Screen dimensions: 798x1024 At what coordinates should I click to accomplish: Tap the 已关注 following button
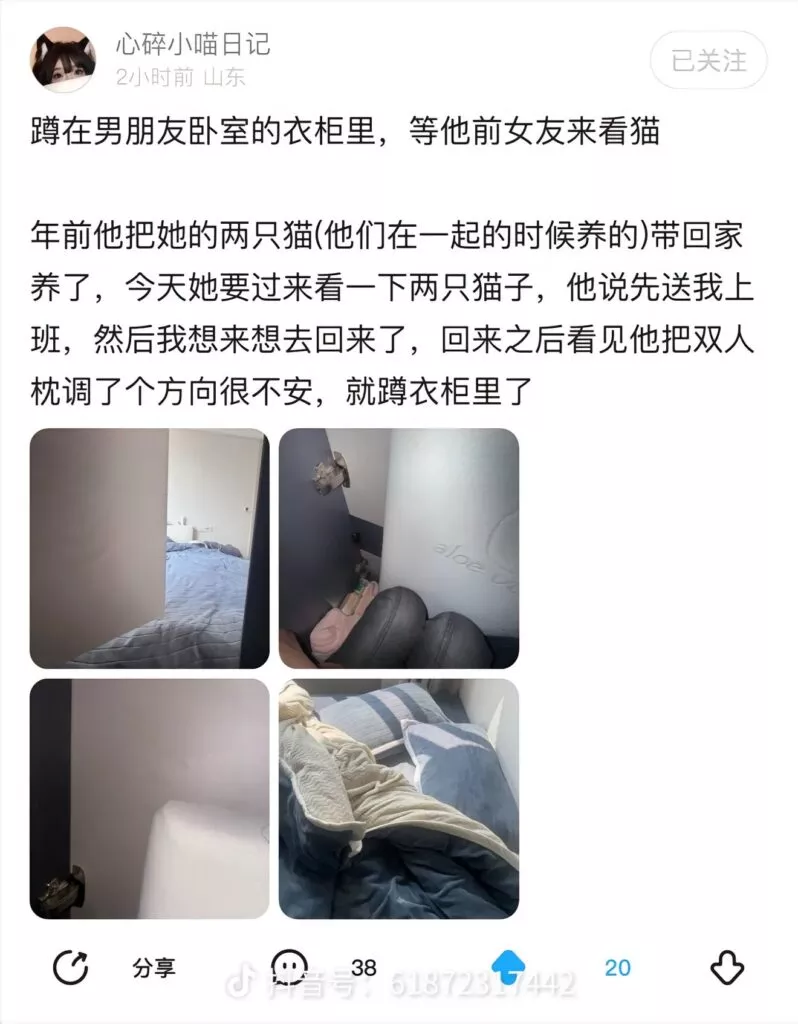(708, 60)
